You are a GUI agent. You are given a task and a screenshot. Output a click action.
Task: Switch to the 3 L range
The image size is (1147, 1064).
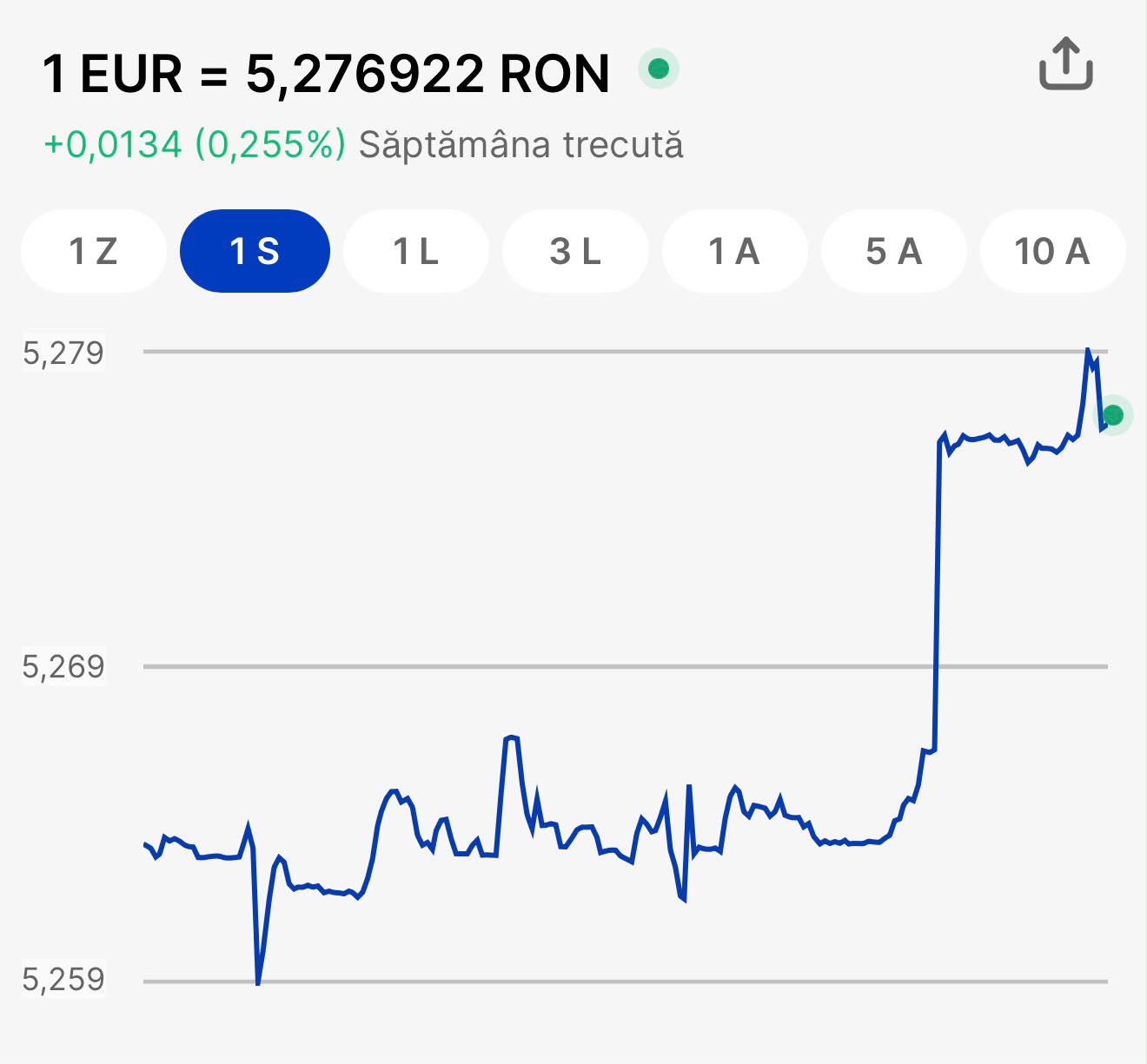click(x=575, y=251)
